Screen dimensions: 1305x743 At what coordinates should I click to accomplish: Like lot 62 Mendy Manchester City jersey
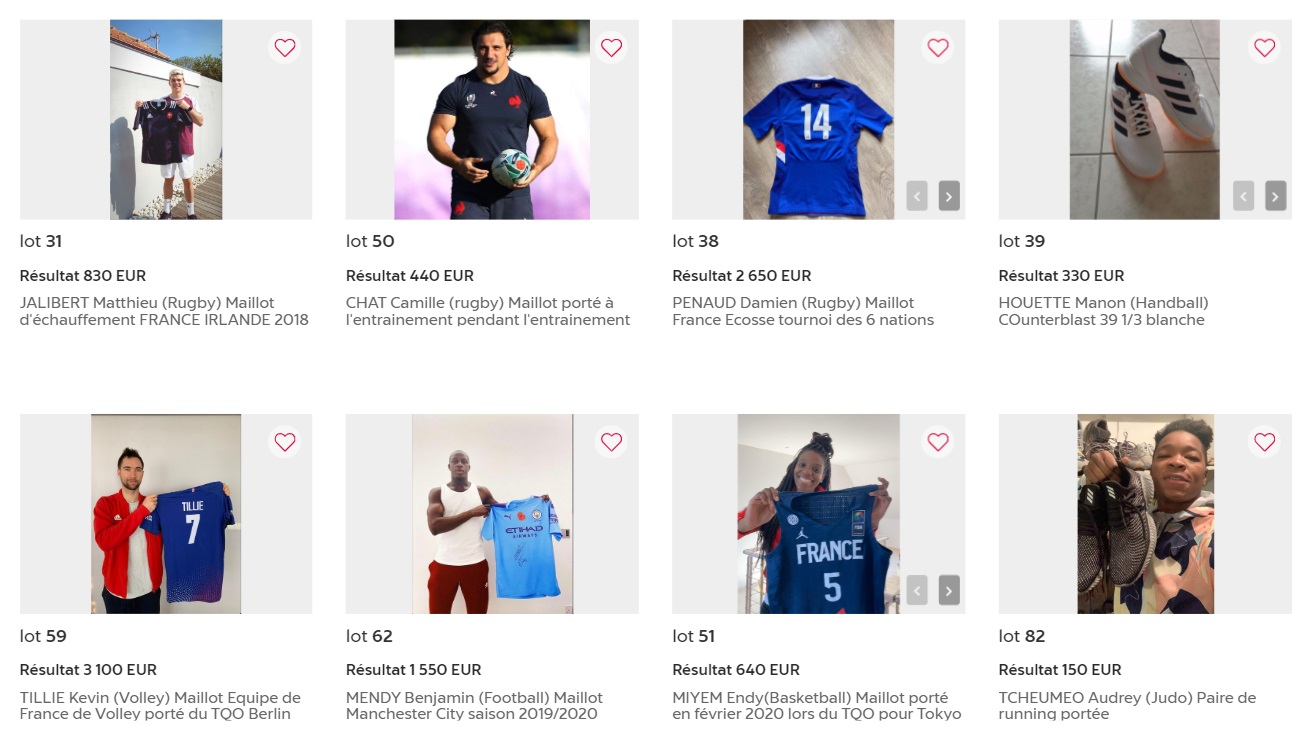611,442
